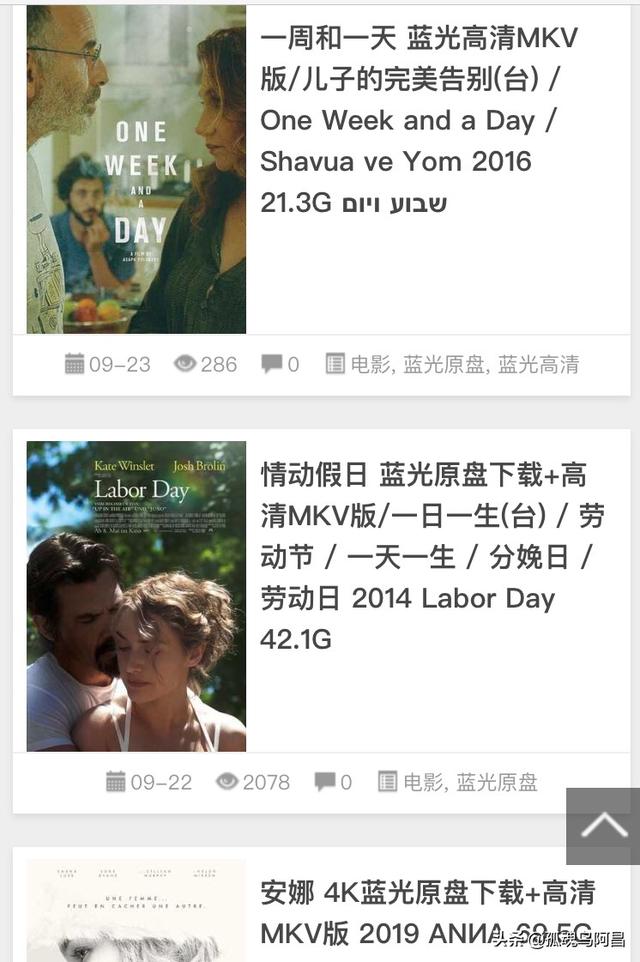
Task: View comments on the 一周和一天 post
Action: (x=280, y=364)
